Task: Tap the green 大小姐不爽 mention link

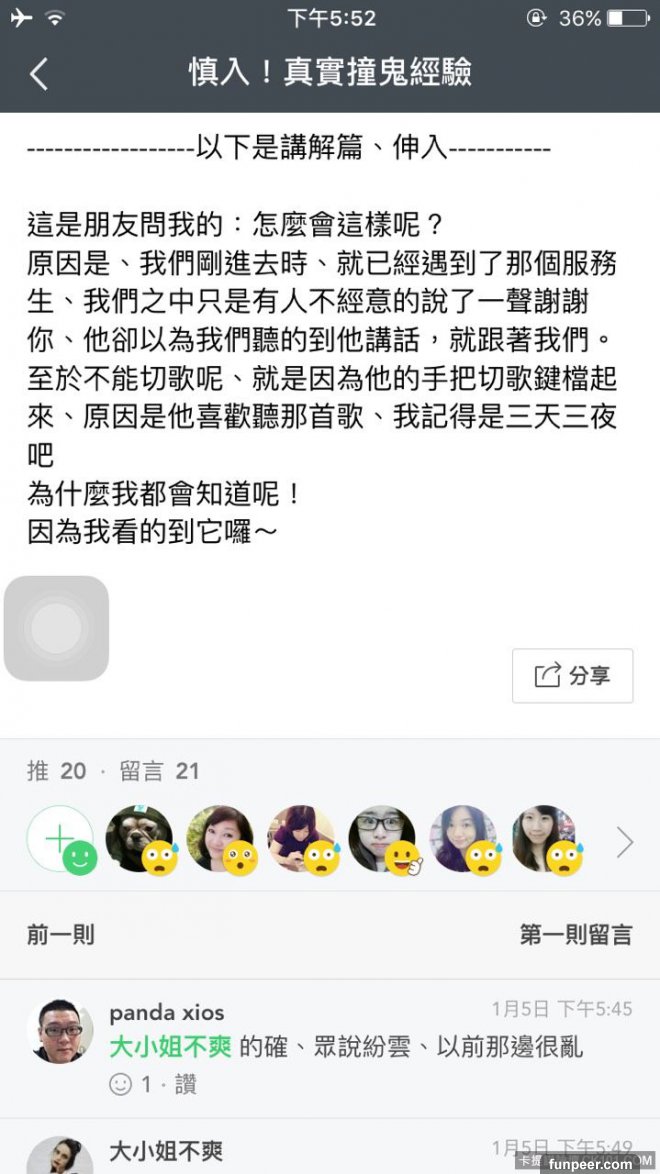Action: click(x=170, y=1047)
